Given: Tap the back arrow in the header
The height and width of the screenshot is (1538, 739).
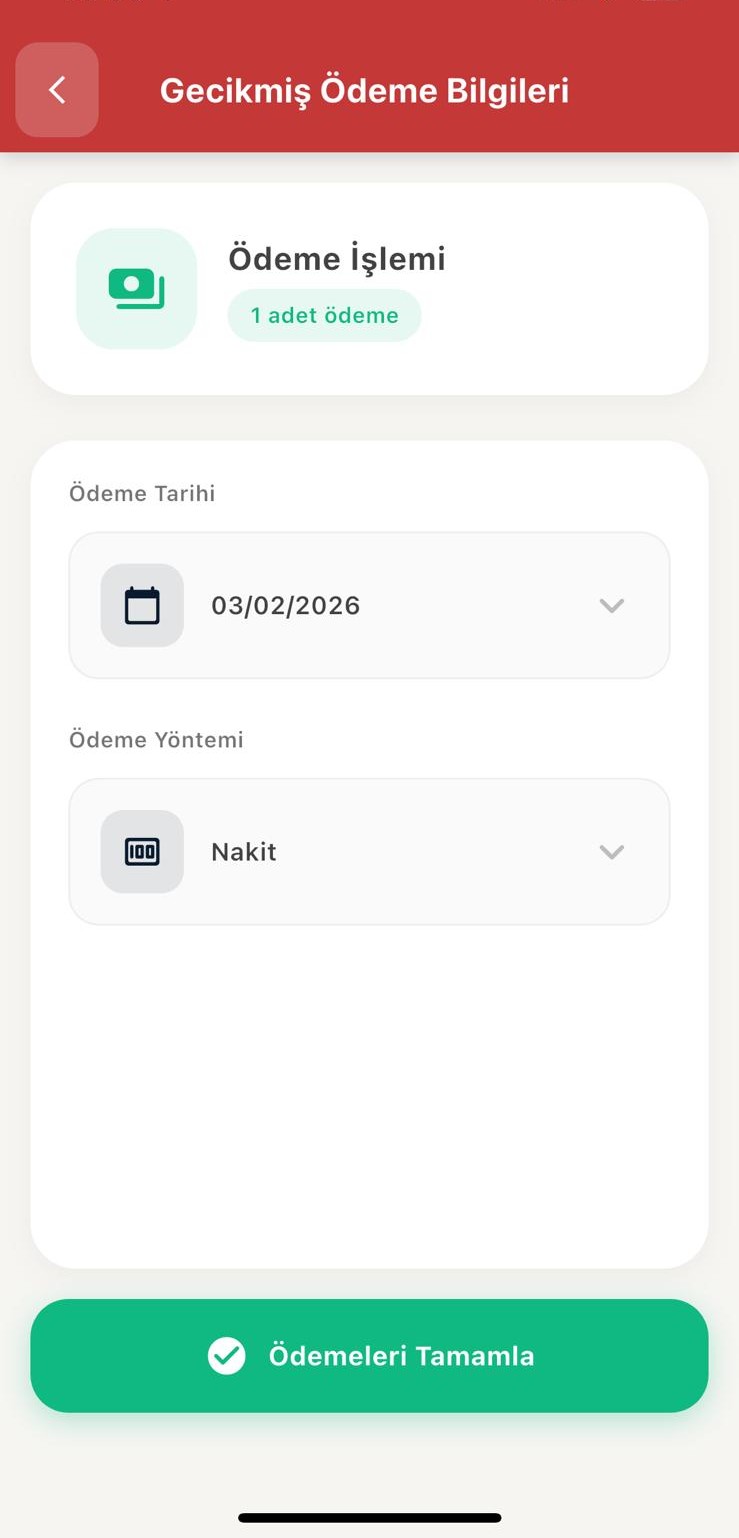Looking at the screenshot, I should [56, 89].
